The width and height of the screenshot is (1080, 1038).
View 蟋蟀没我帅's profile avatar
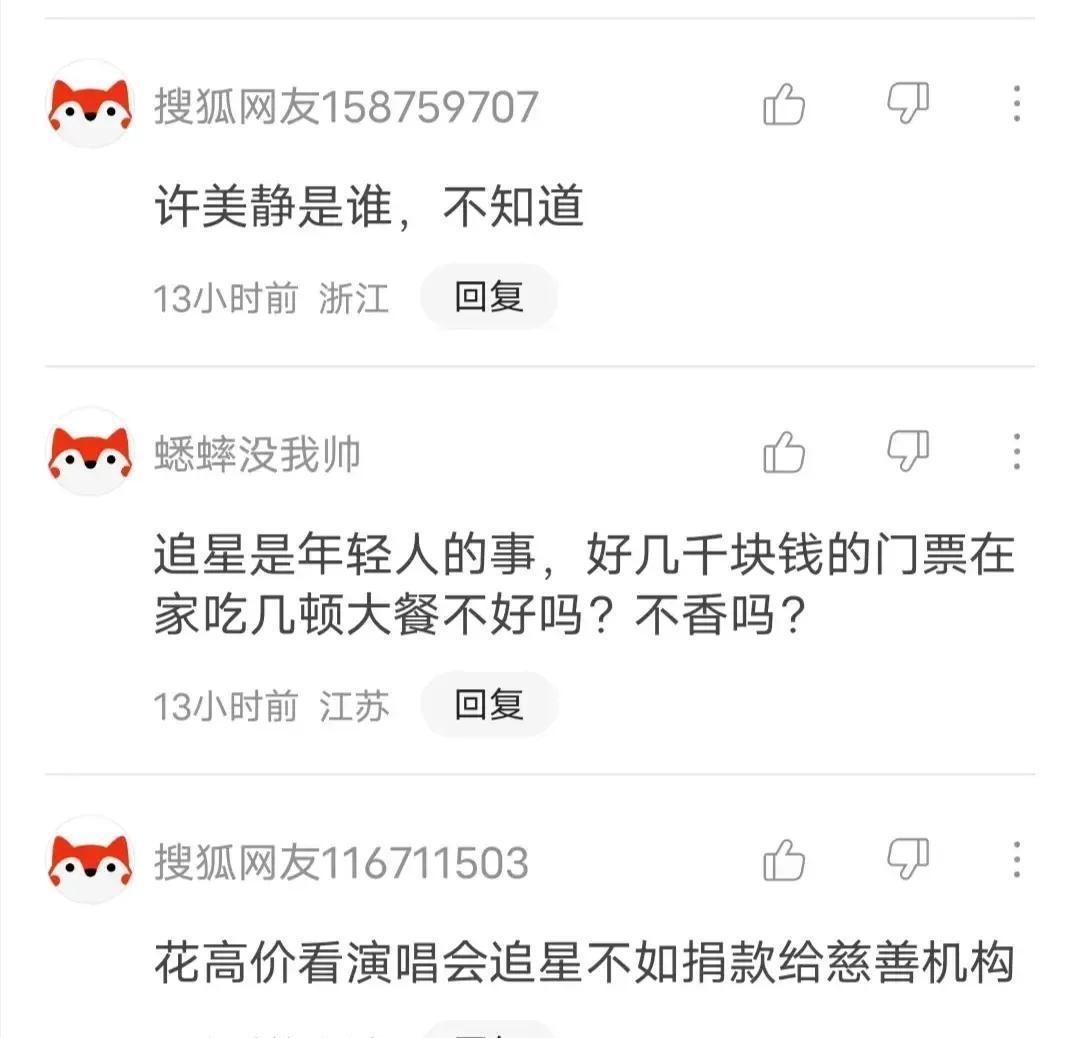(x=90, y=452)
